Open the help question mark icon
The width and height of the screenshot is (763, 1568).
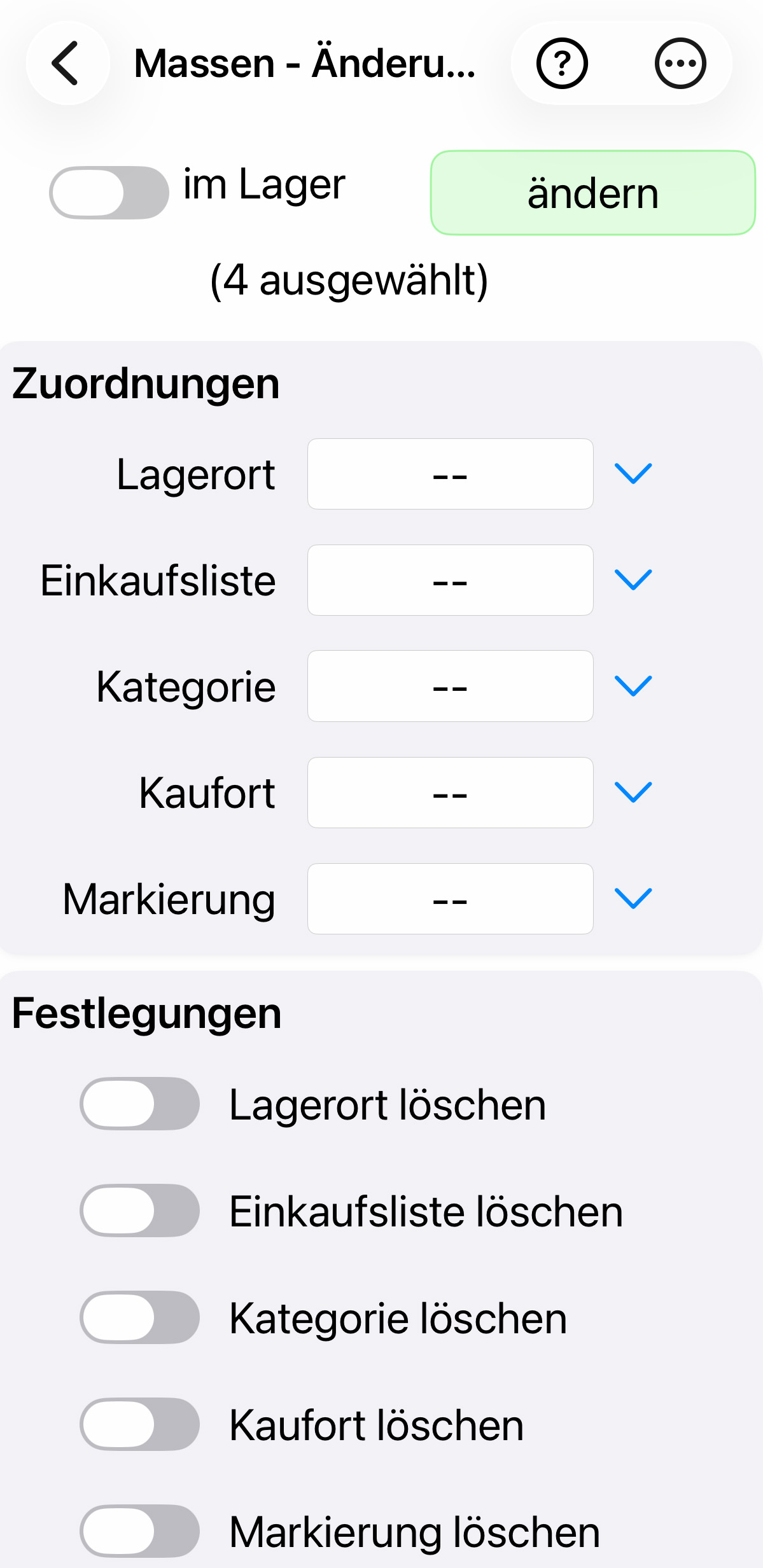point(562,64)
